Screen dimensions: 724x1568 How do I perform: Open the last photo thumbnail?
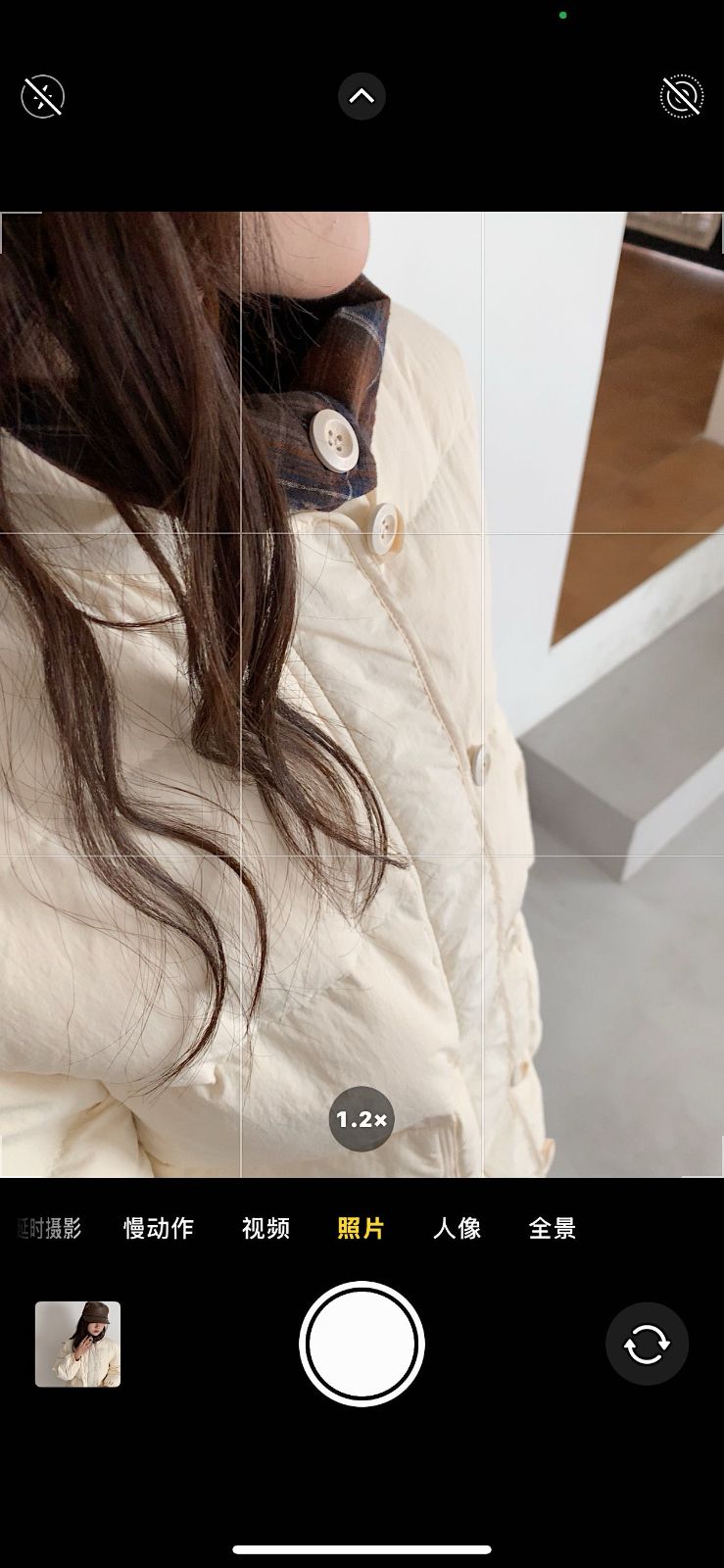(77, 1344)
